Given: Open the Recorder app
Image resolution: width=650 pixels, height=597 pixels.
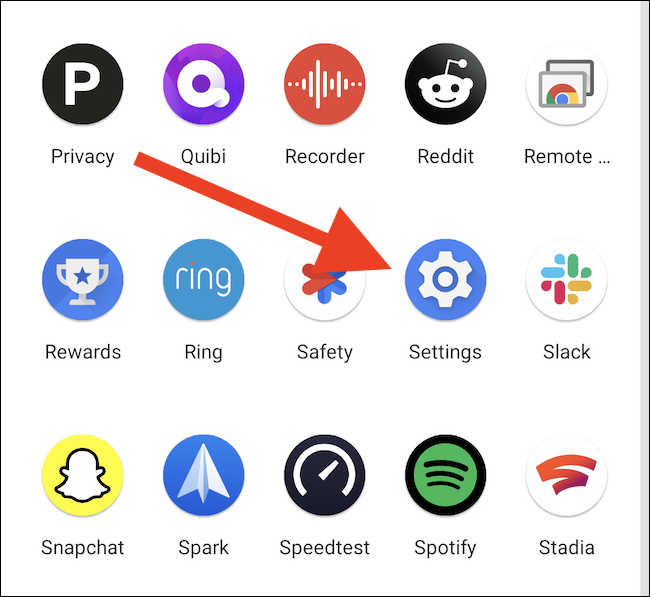Looking at the screenshot, I should 325,84.
